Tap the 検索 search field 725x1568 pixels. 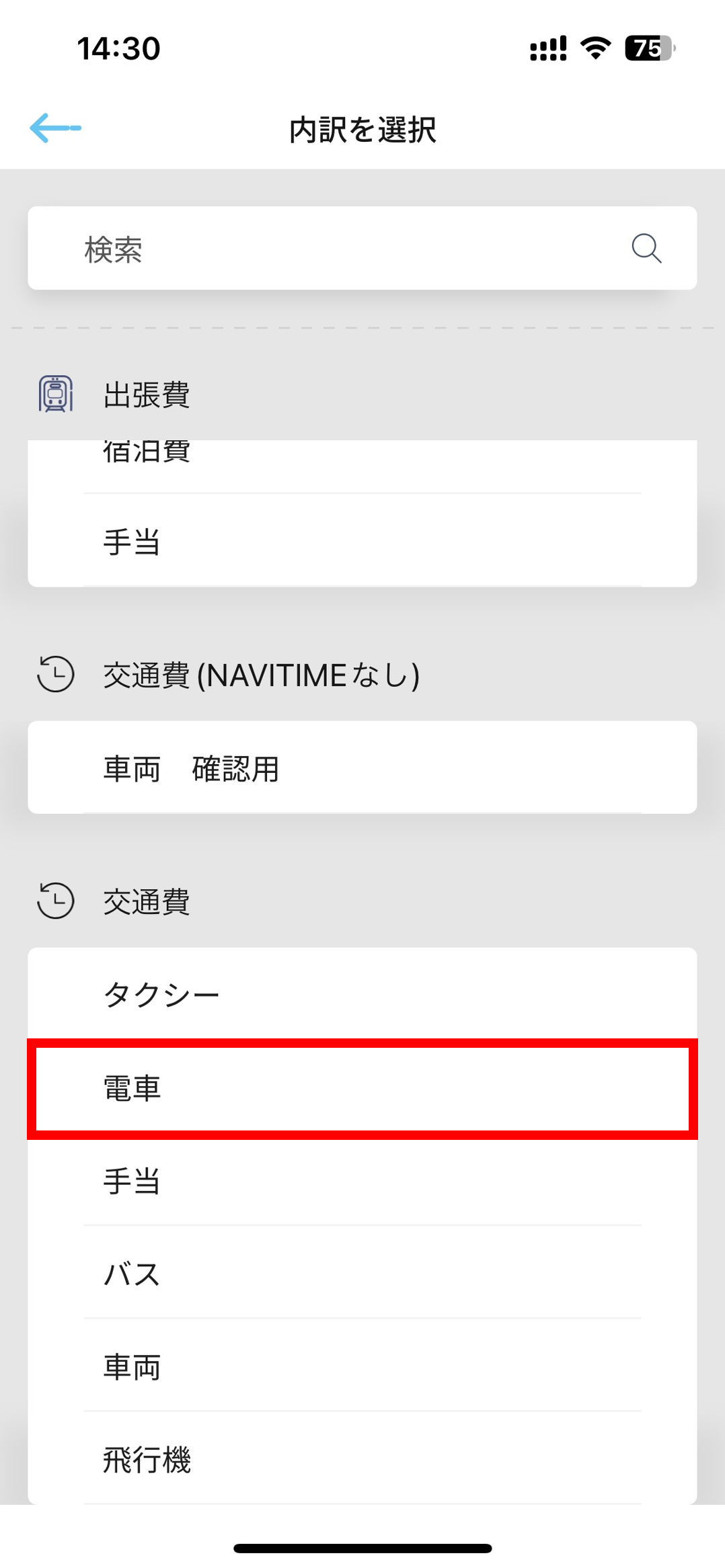coord(362,248)
